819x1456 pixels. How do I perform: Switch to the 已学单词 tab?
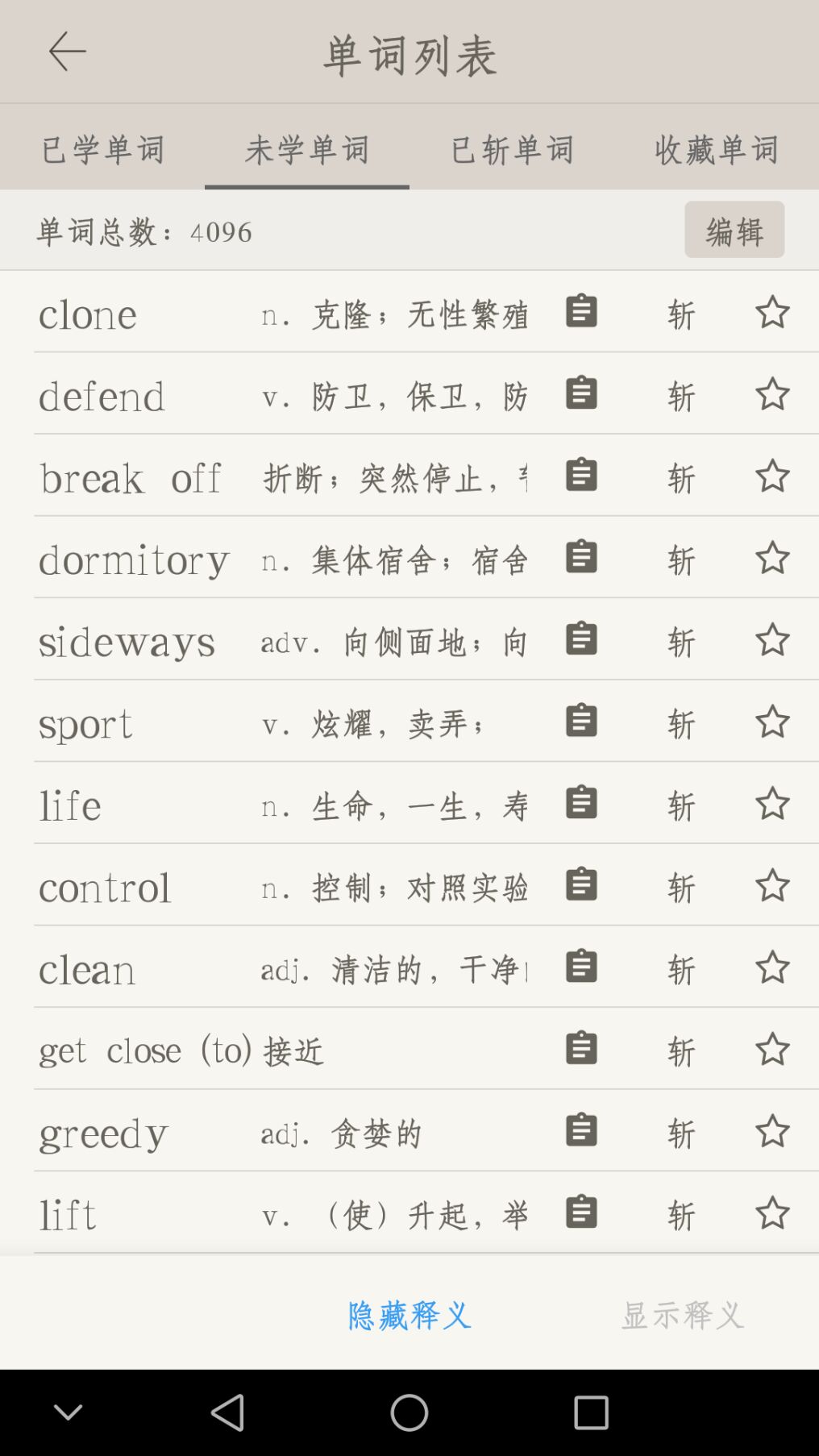[x=102, y=150]
